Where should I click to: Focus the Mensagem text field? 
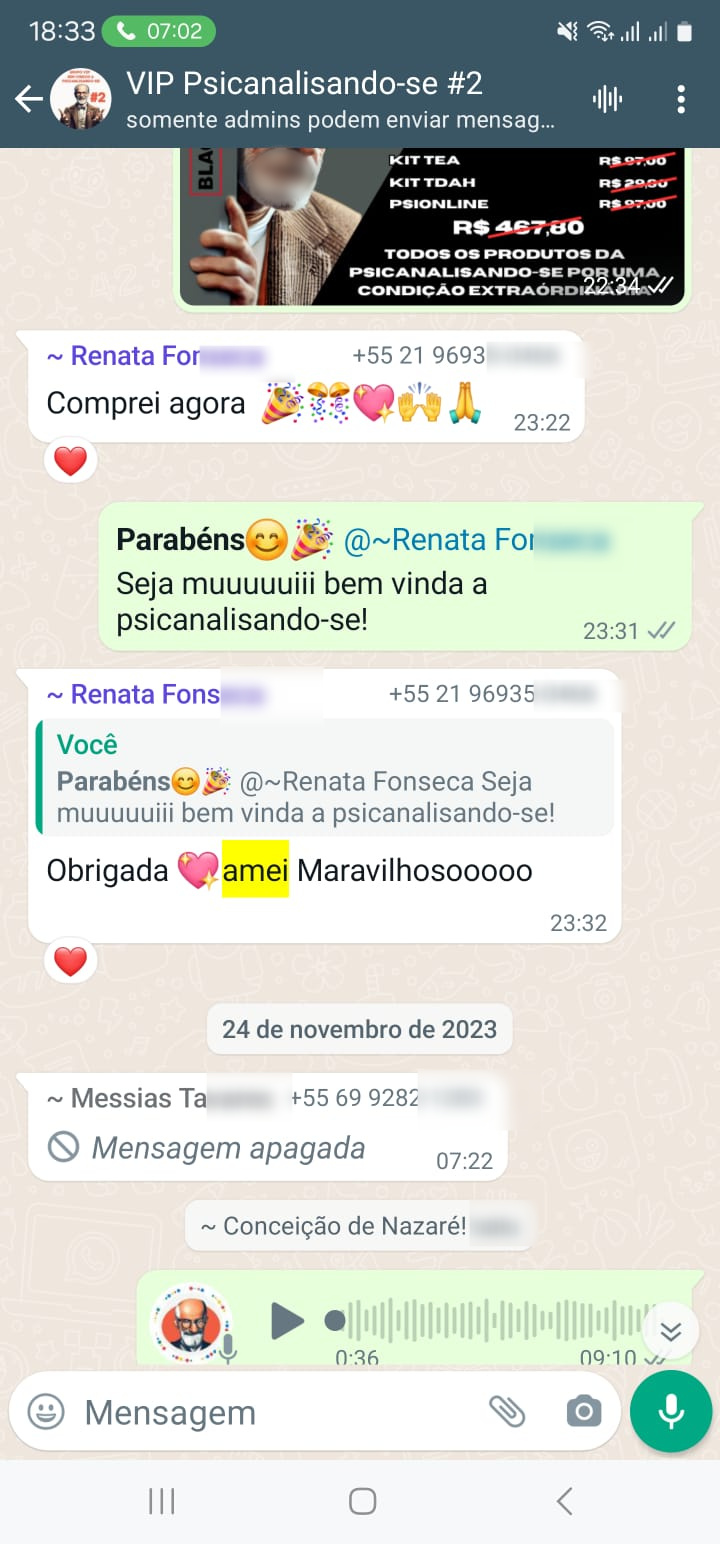pyautogui.click(x=270, y=1412)
